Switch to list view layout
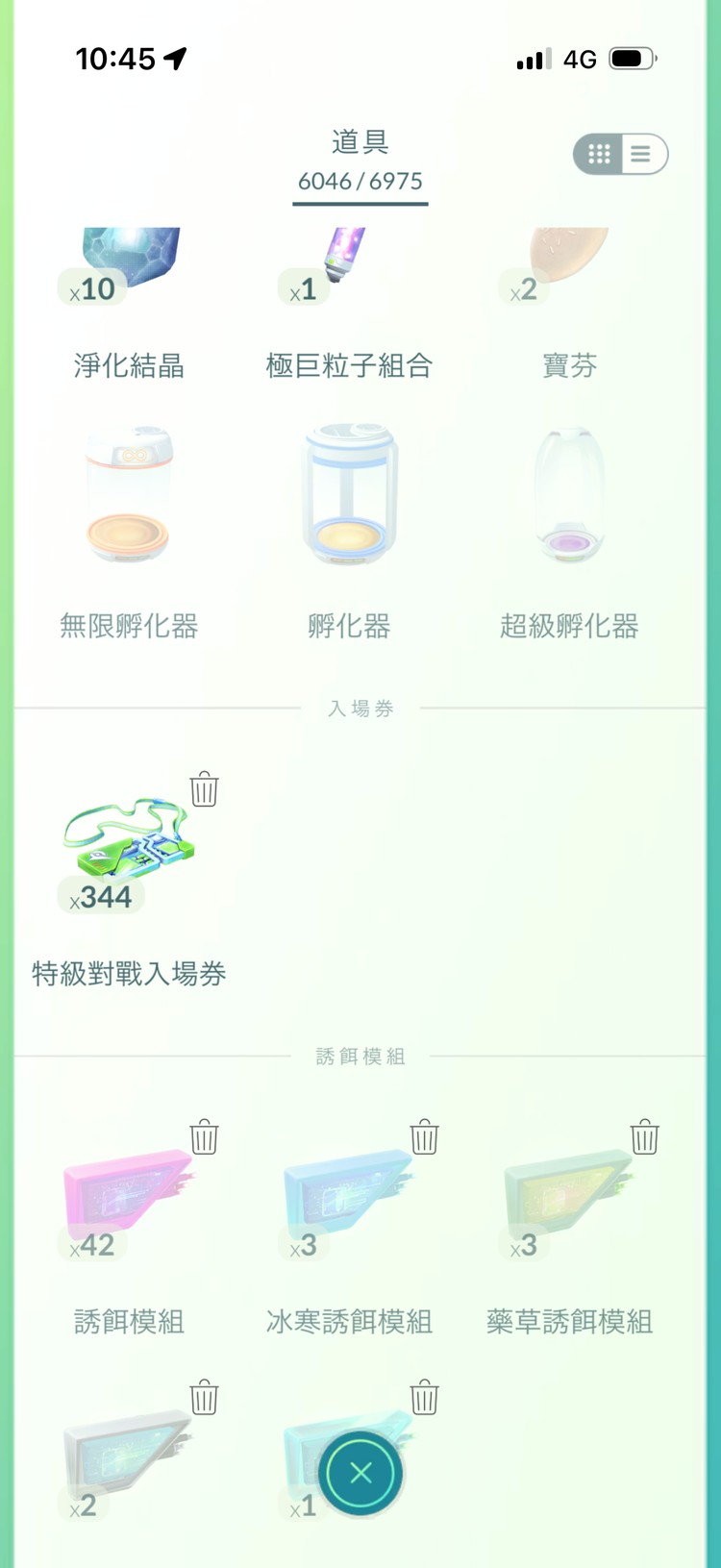The image size is (721, 1568). [x=639, y=154]
